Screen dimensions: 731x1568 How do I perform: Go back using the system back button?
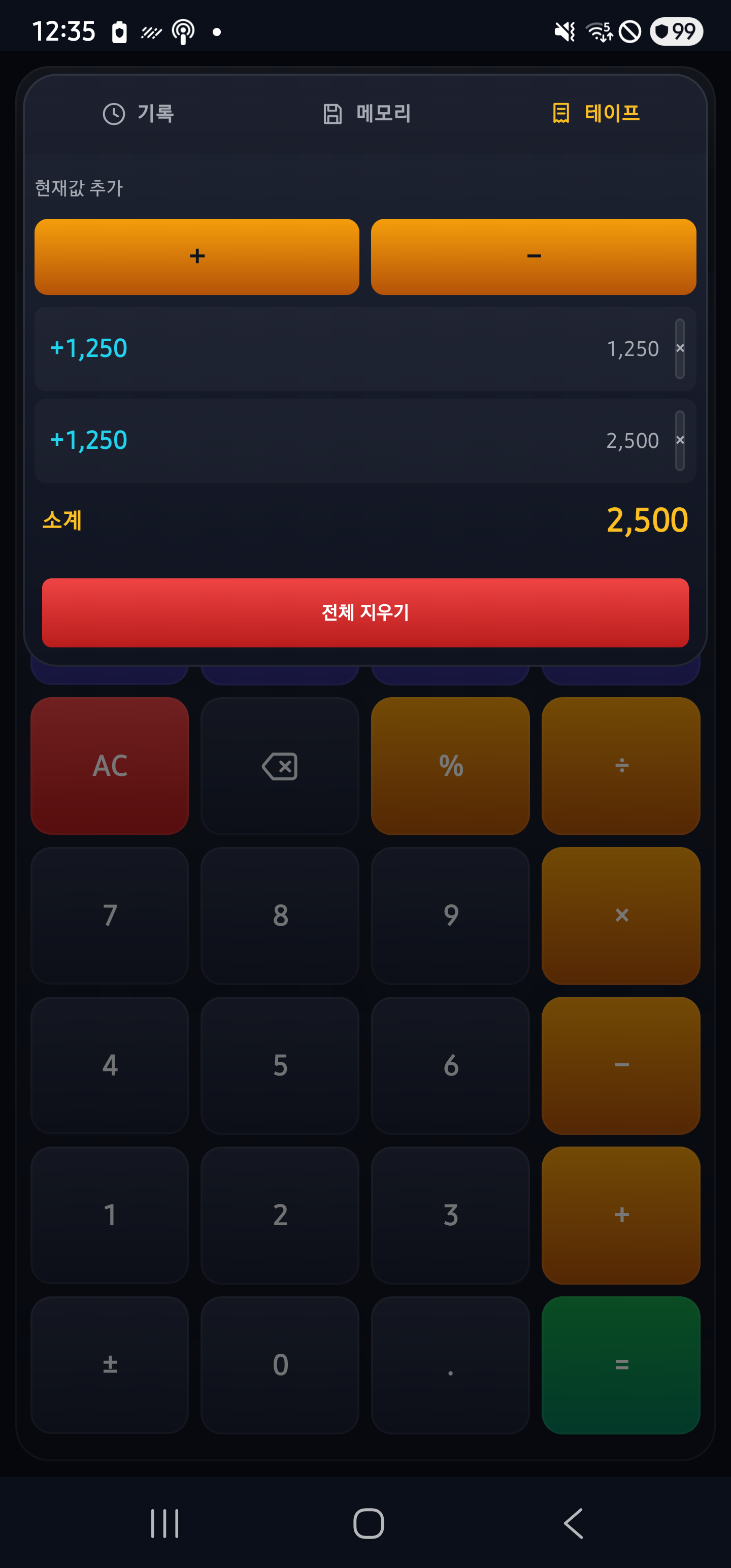pyautogui.click(x=573, y=1523)
